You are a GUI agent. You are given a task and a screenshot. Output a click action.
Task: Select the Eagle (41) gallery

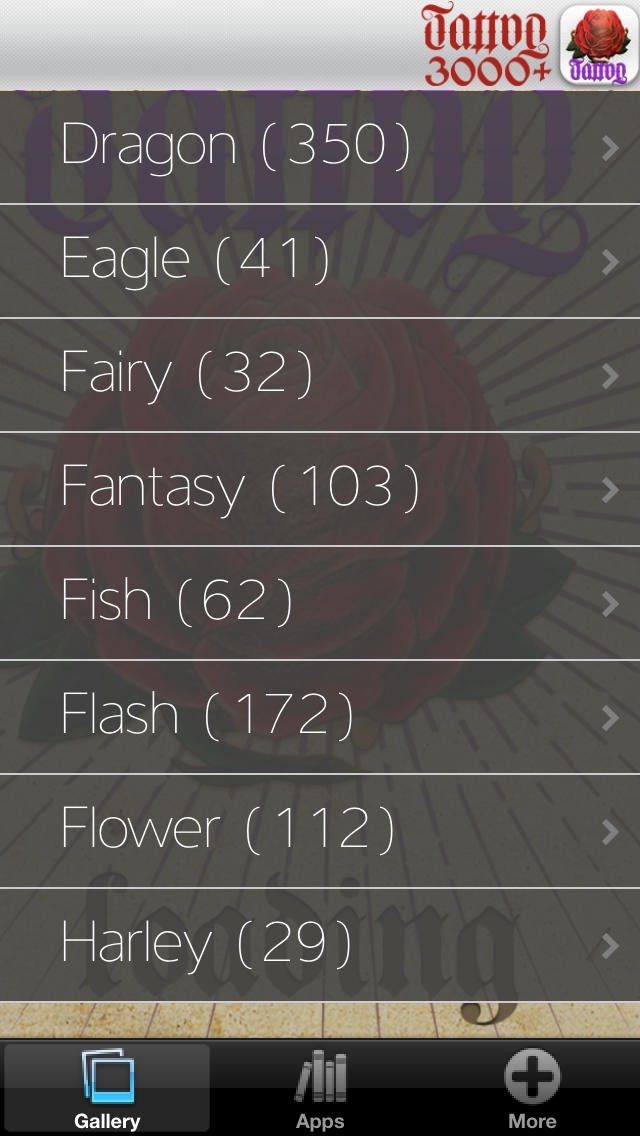point(320,260)
